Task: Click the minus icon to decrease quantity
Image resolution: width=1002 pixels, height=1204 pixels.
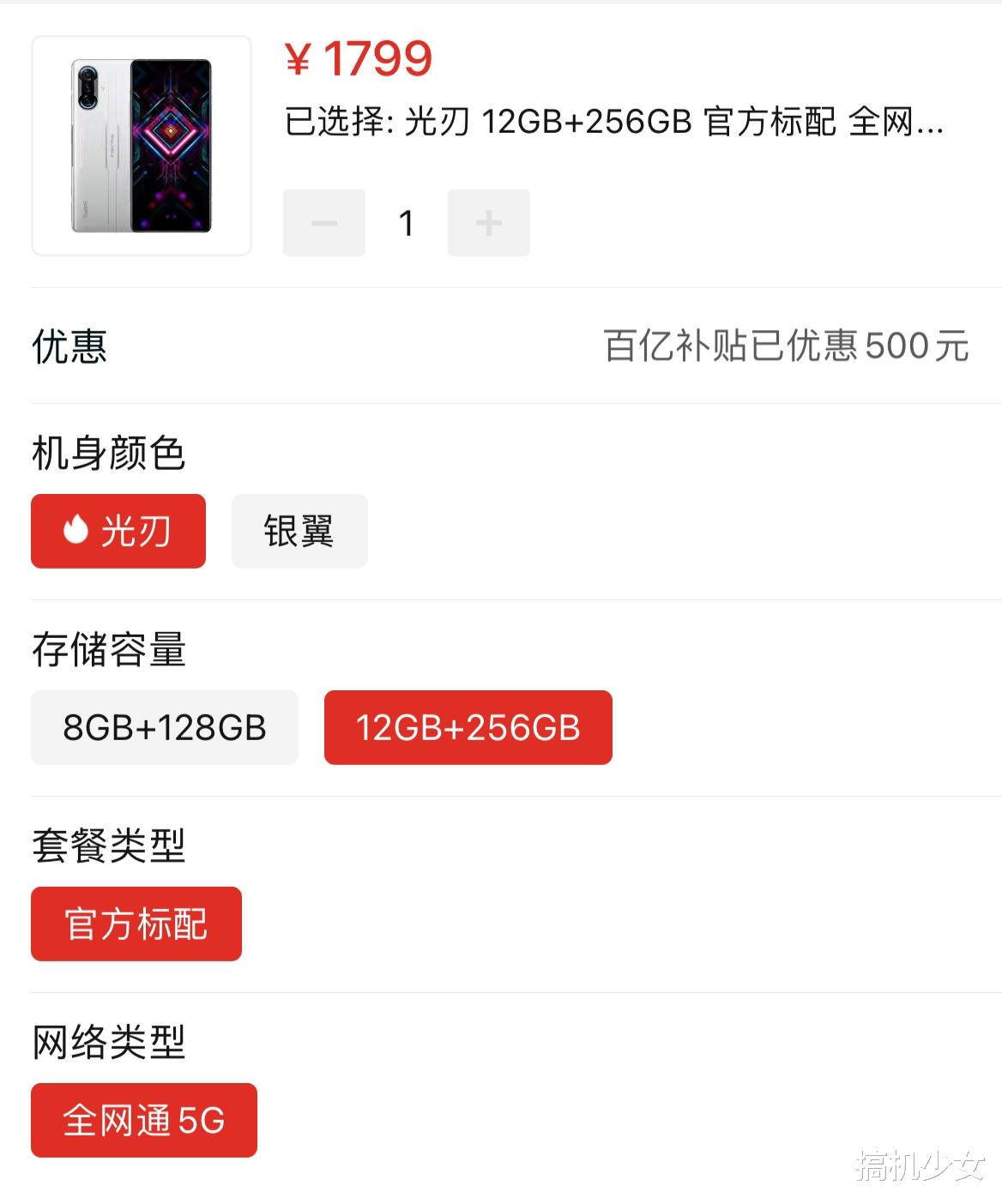Action: point(323,222)
